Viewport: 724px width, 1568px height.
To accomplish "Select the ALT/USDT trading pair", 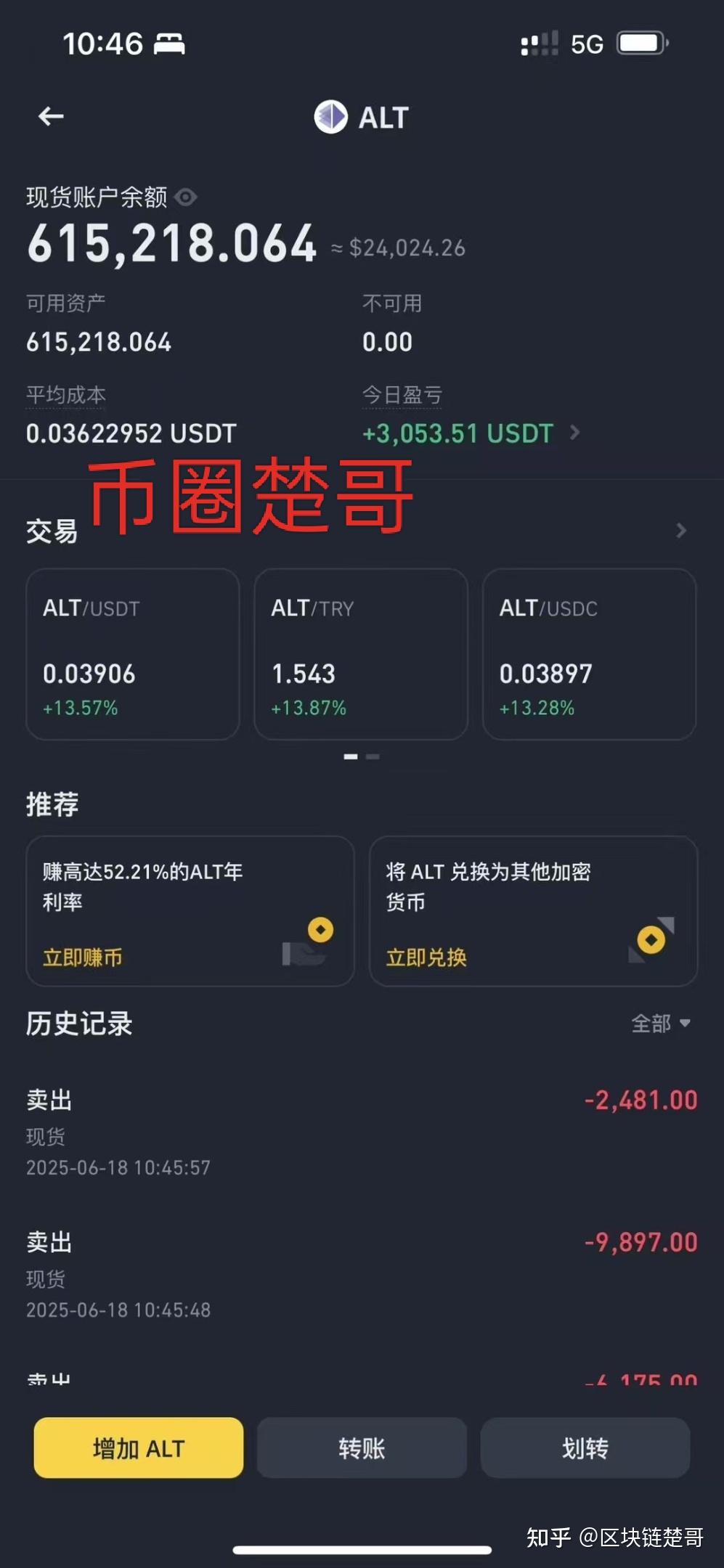I will pyautogui.click(x=132, y=653).
